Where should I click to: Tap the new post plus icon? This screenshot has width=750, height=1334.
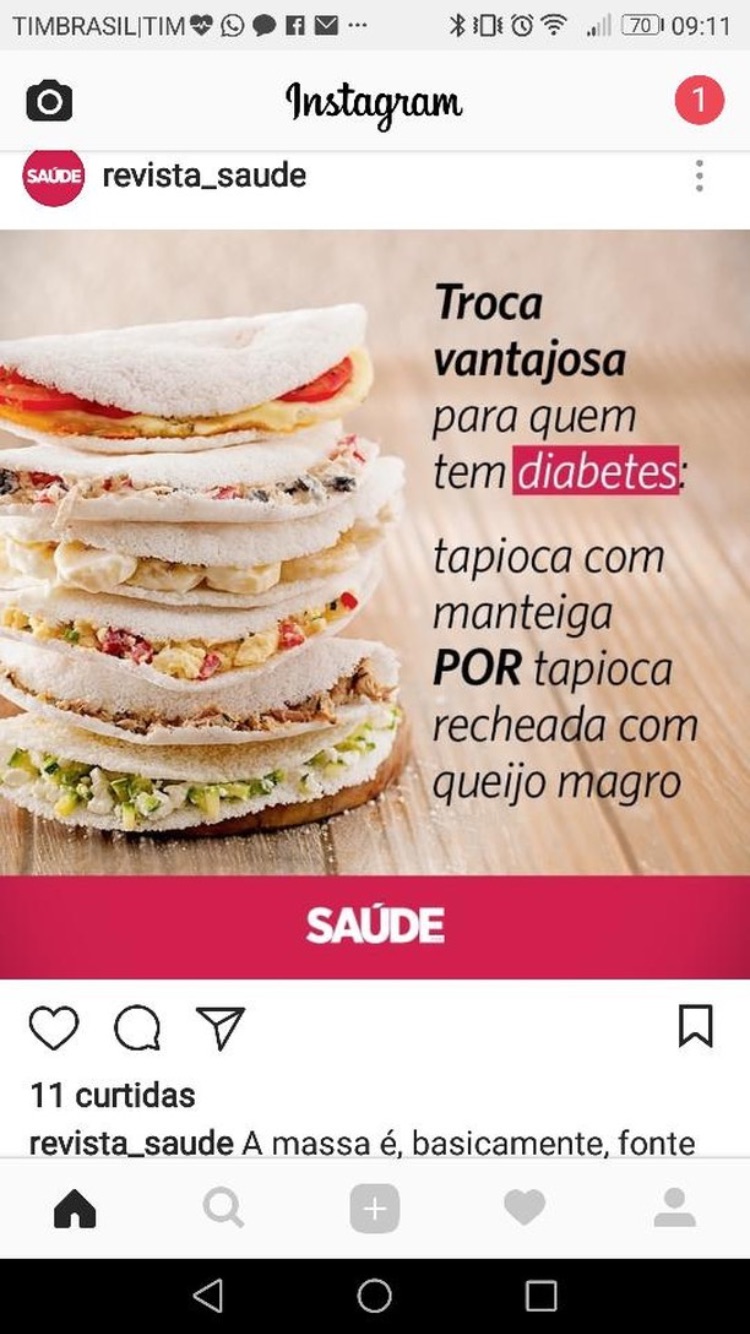[374, 1207]
